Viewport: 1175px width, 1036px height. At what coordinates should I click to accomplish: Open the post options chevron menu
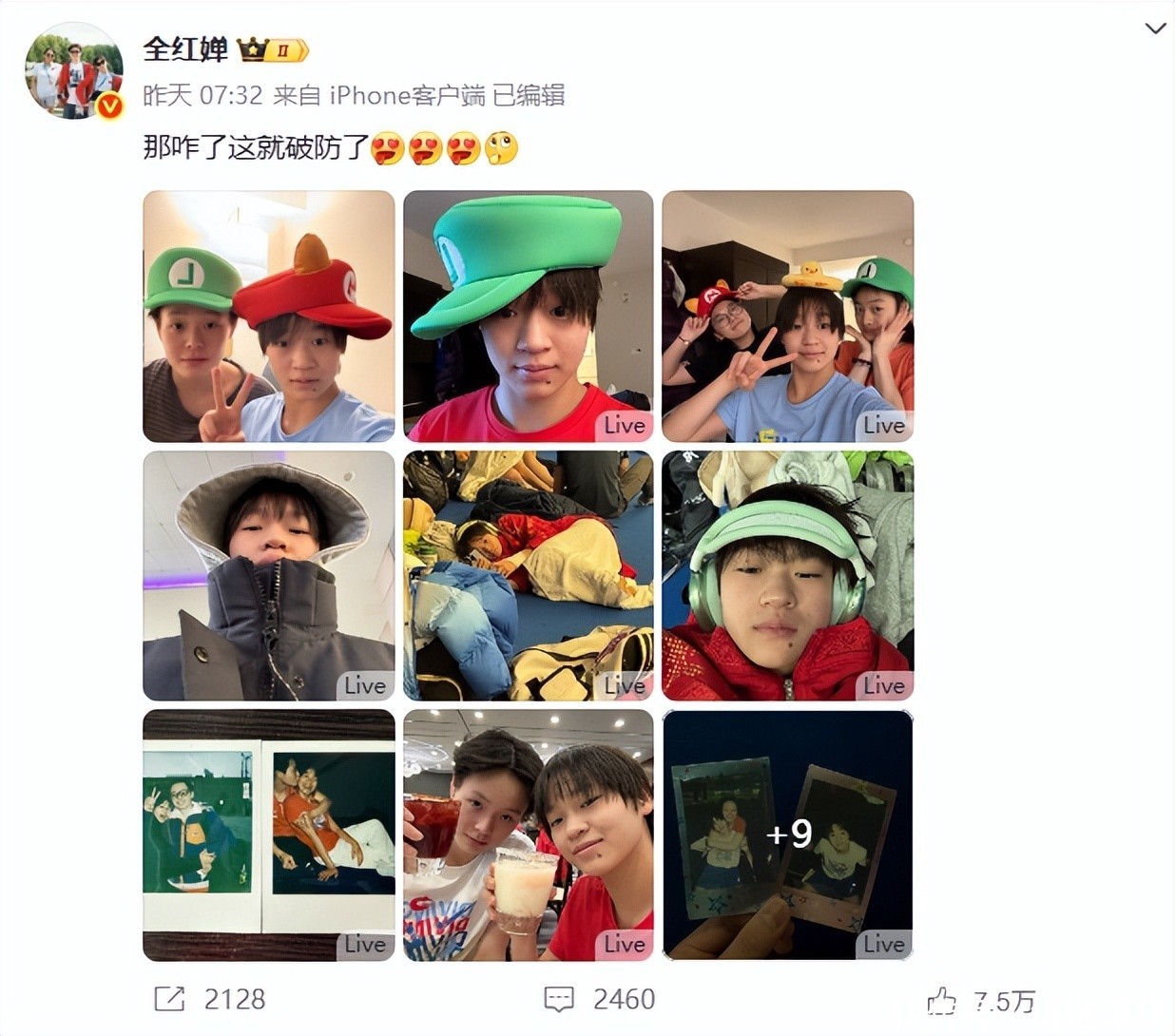point(1155,29)
